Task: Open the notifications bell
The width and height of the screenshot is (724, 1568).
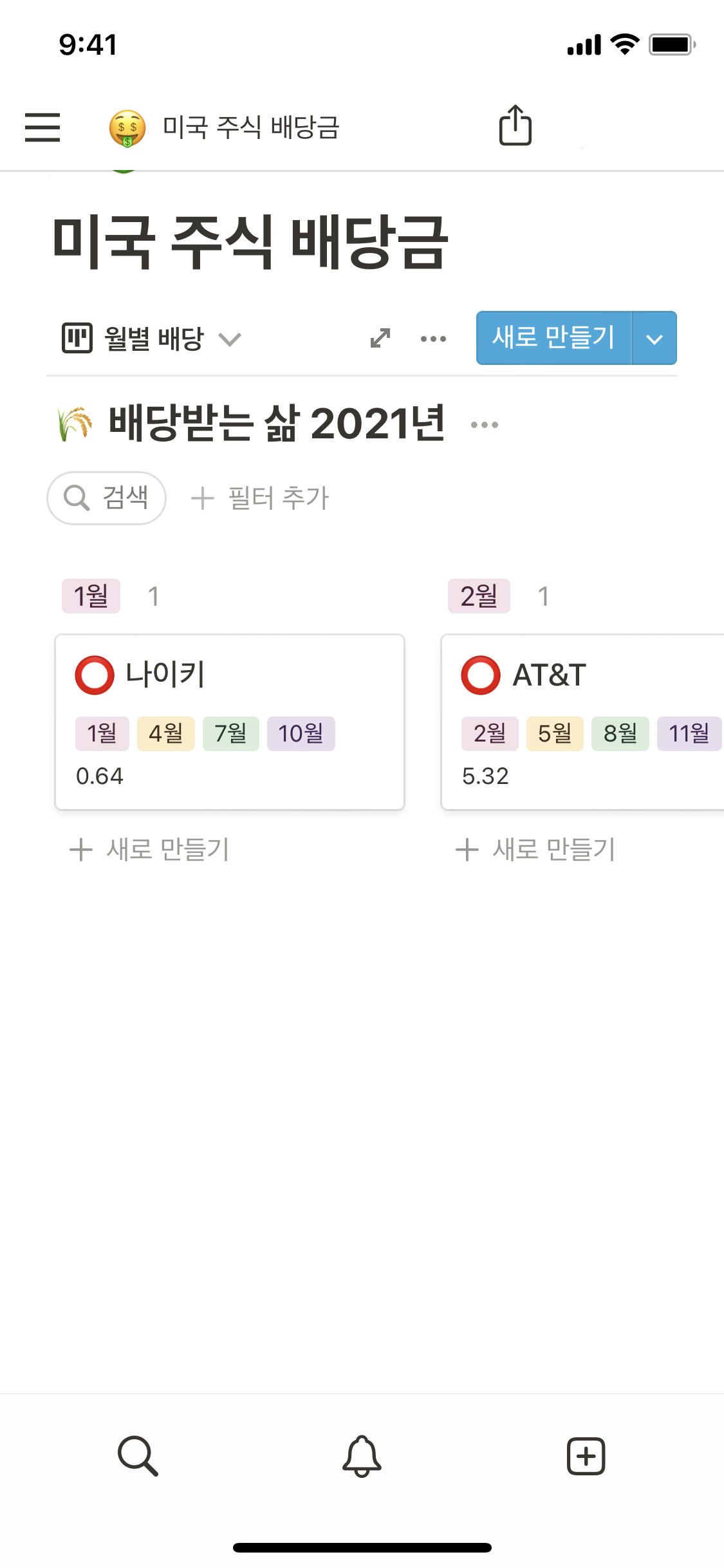Action: click(x=362, y=1455)
